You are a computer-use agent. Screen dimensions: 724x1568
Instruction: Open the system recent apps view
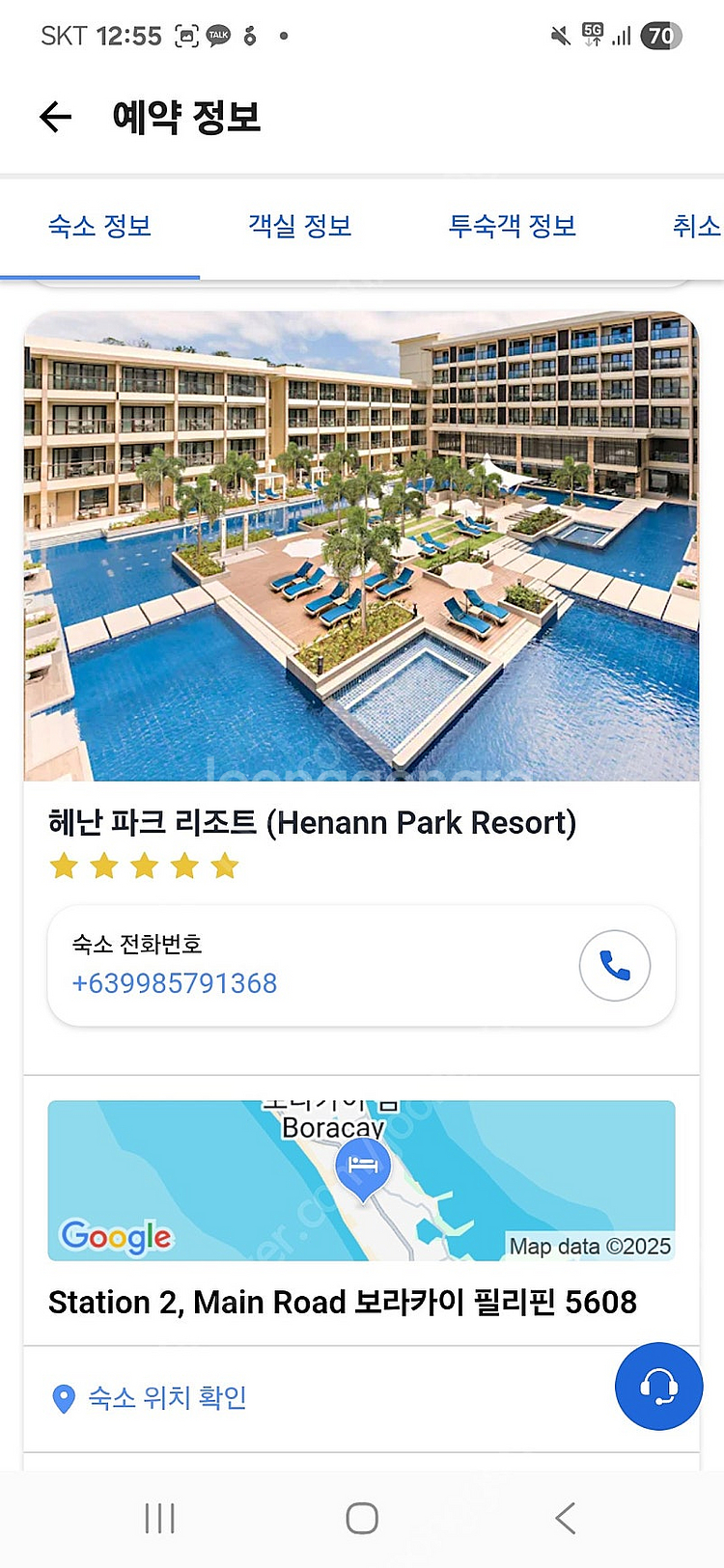point(159,1518)
